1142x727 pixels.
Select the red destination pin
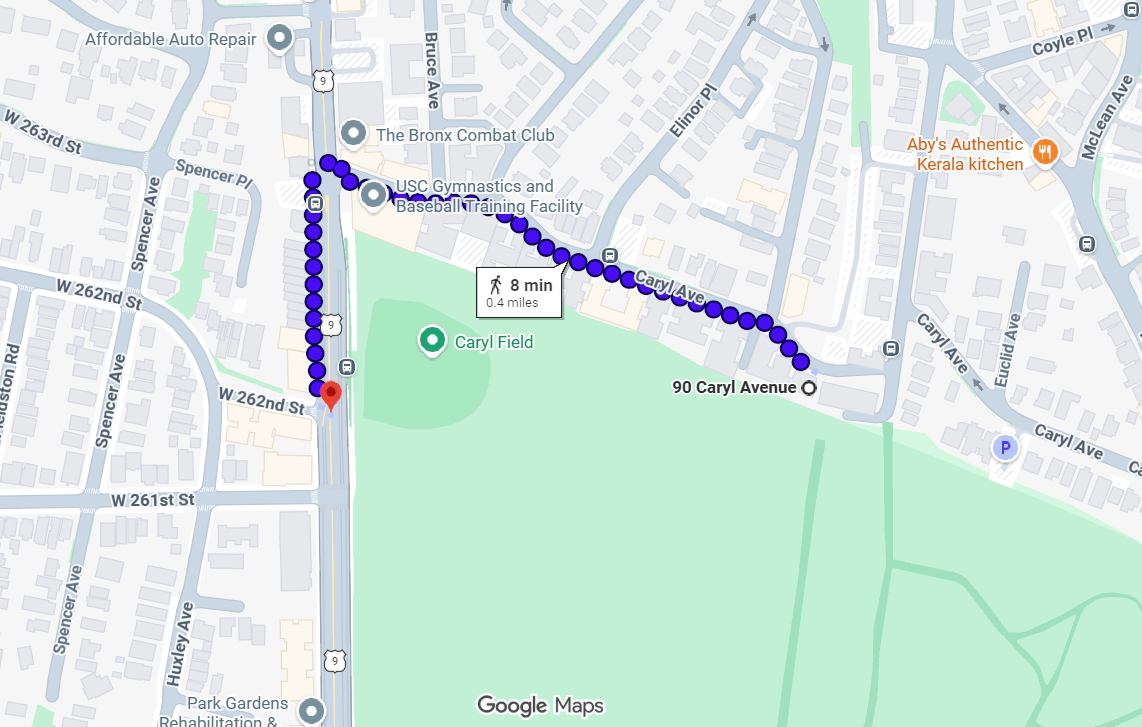tap(330, 394)
